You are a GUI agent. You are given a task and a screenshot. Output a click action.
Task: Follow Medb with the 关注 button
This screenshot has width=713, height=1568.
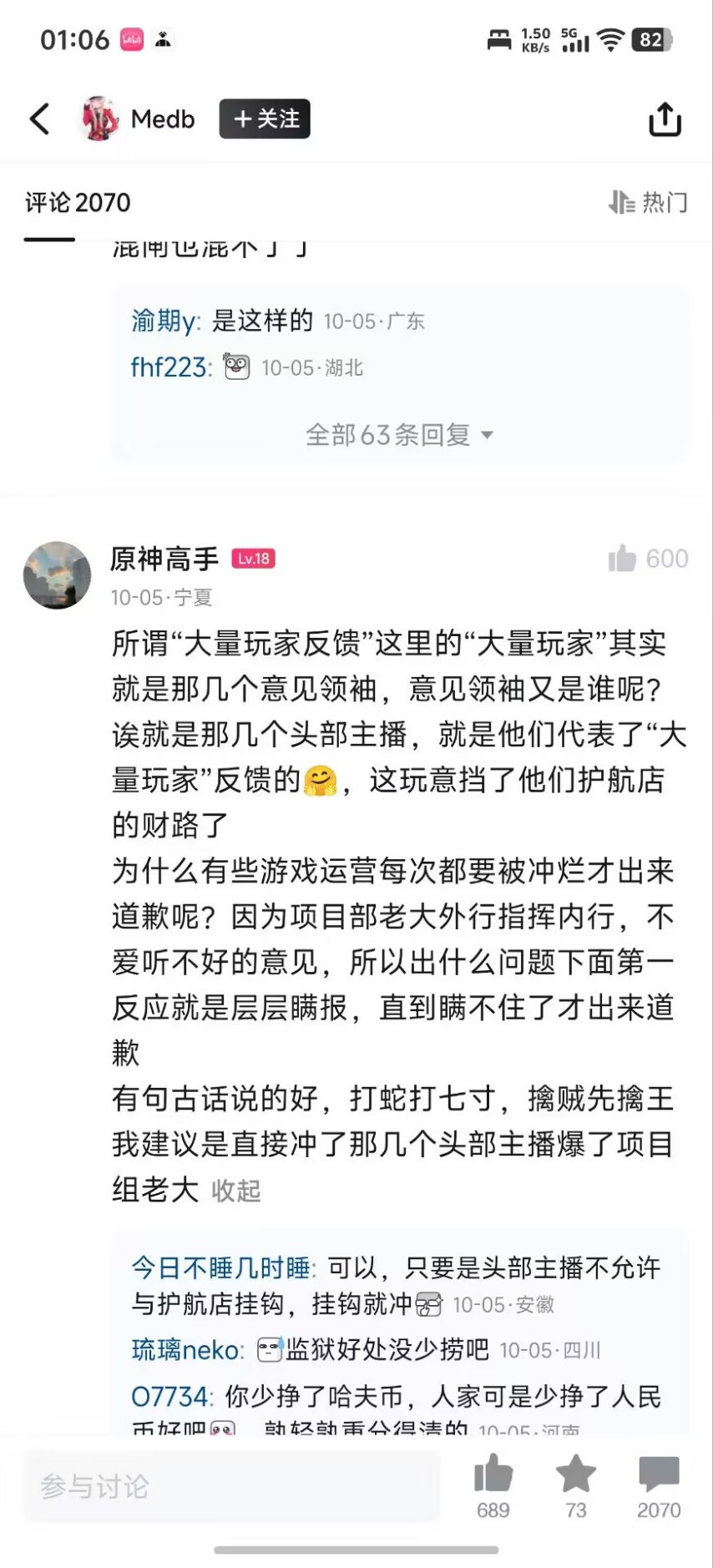(x=265, y=119)
